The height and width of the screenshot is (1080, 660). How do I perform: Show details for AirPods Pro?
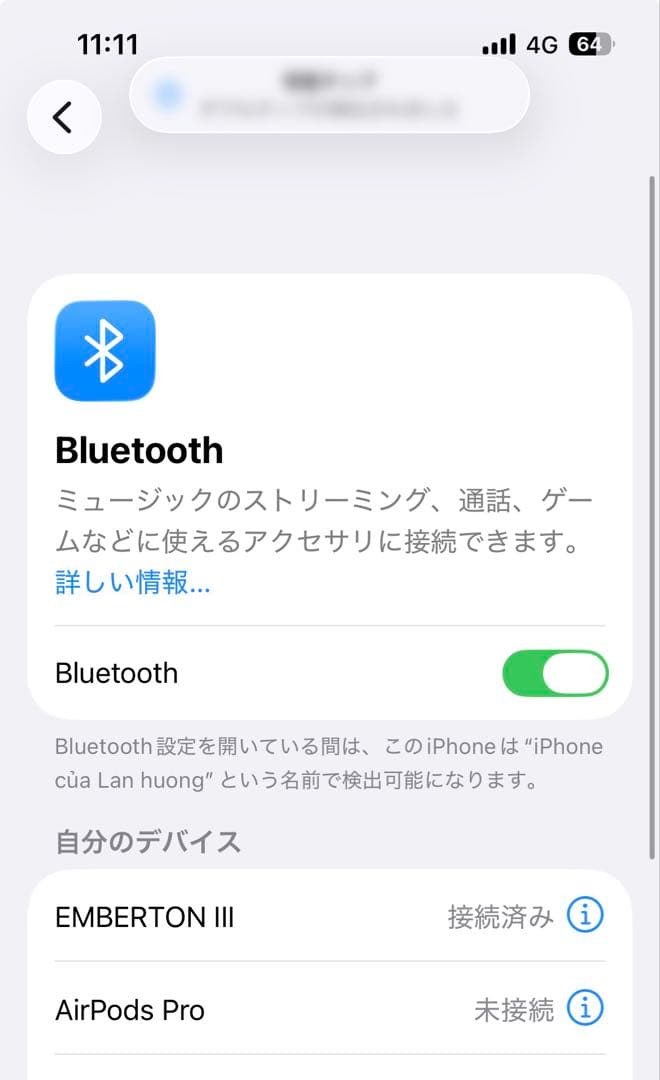coord(585,1008)
